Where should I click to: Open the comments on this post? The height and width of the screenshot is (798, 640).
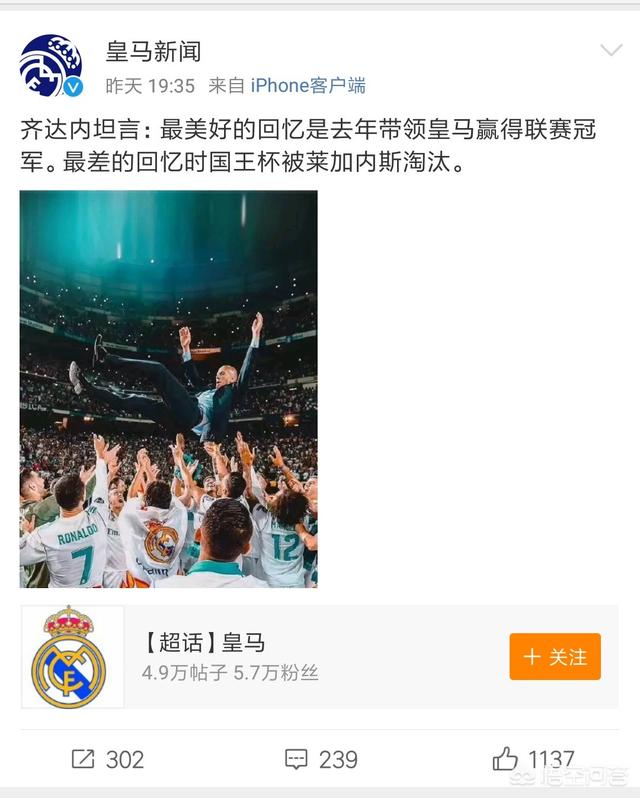pos(321,759)
